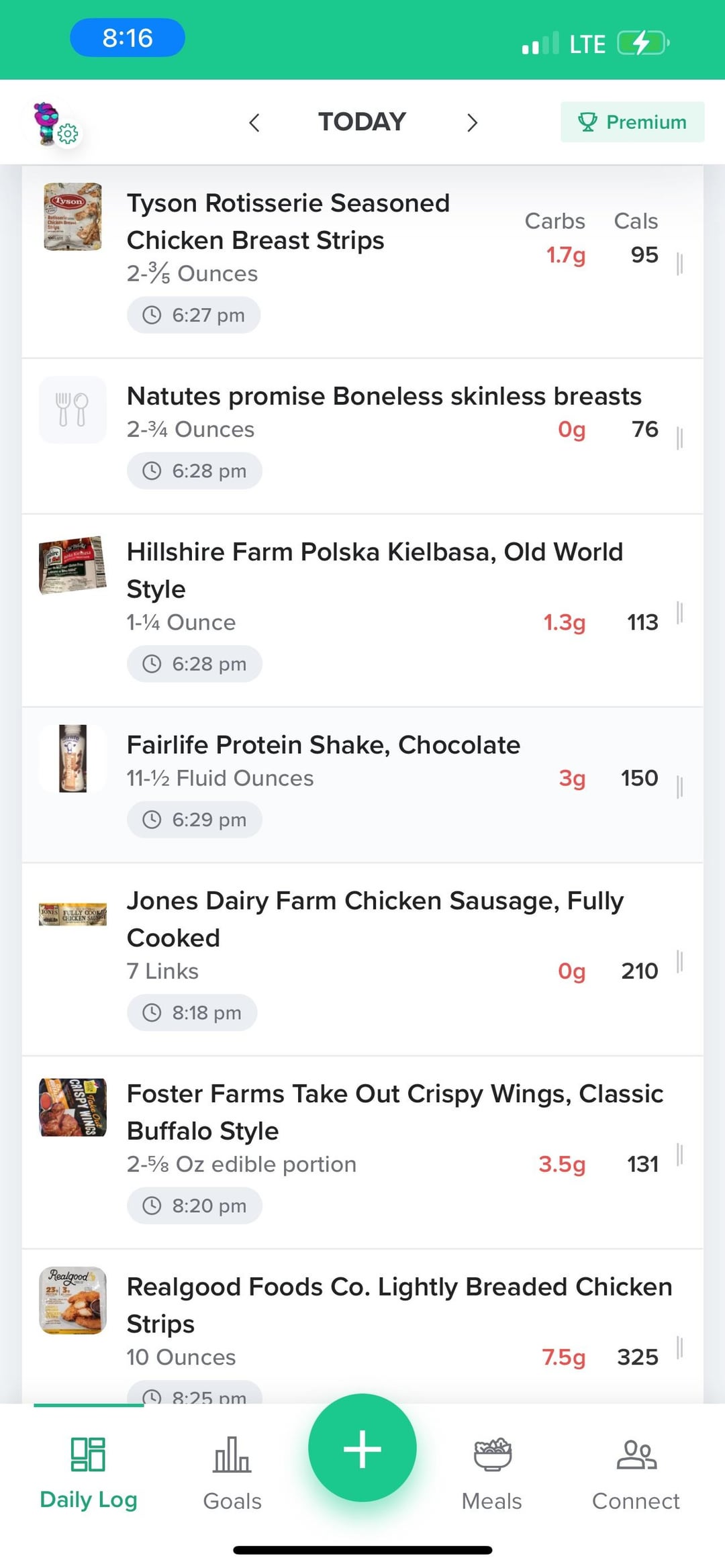Change the 6:27 pm time on Tyson entry
Screen dimensions: 725x1568
pyautogui.click(x=193, y=315)
